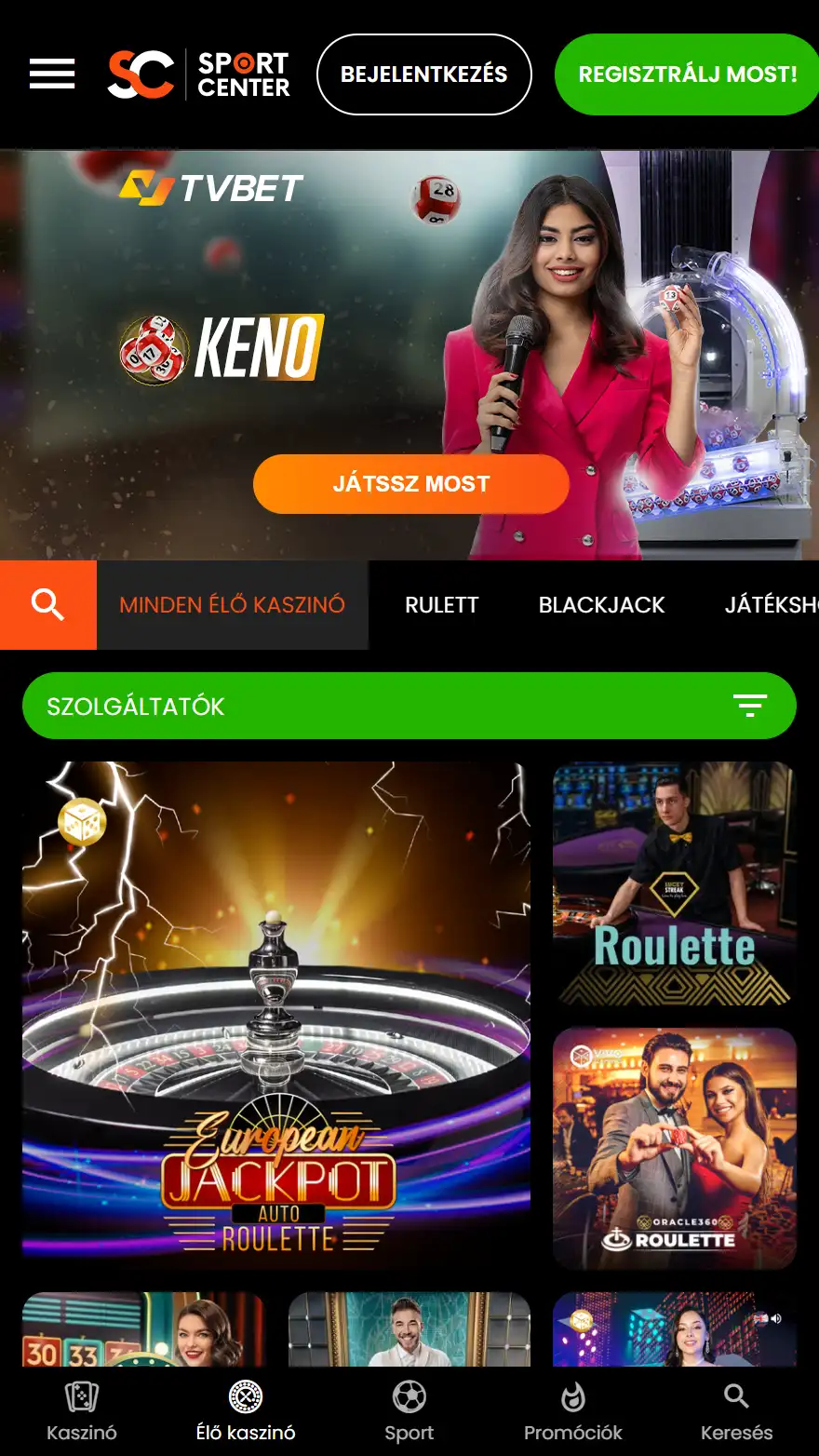
Task: Tap Regisztrálj most! to sign up
Action: 687,74
